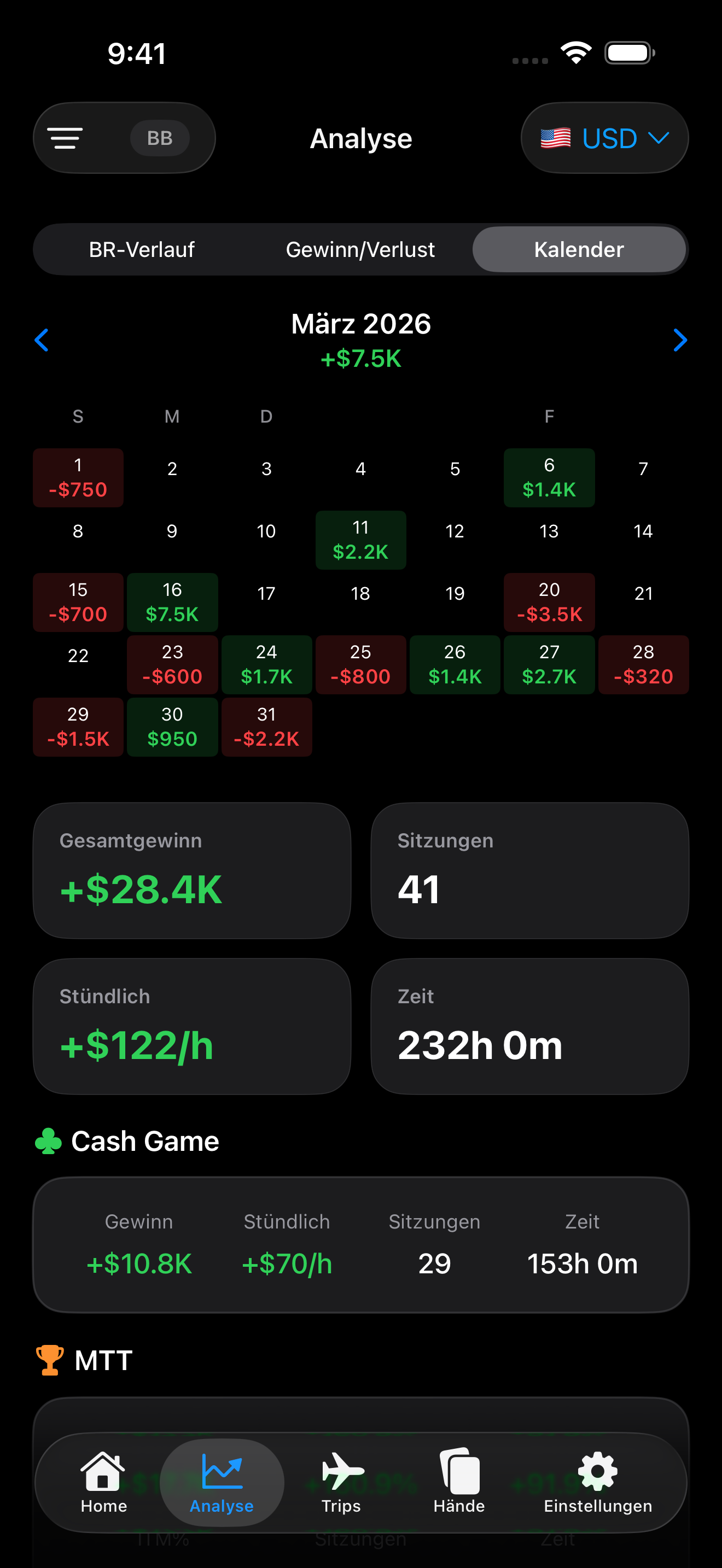
Task: Tap the Analyse tab in bottom bar
Action: (x=222, y=1482)
